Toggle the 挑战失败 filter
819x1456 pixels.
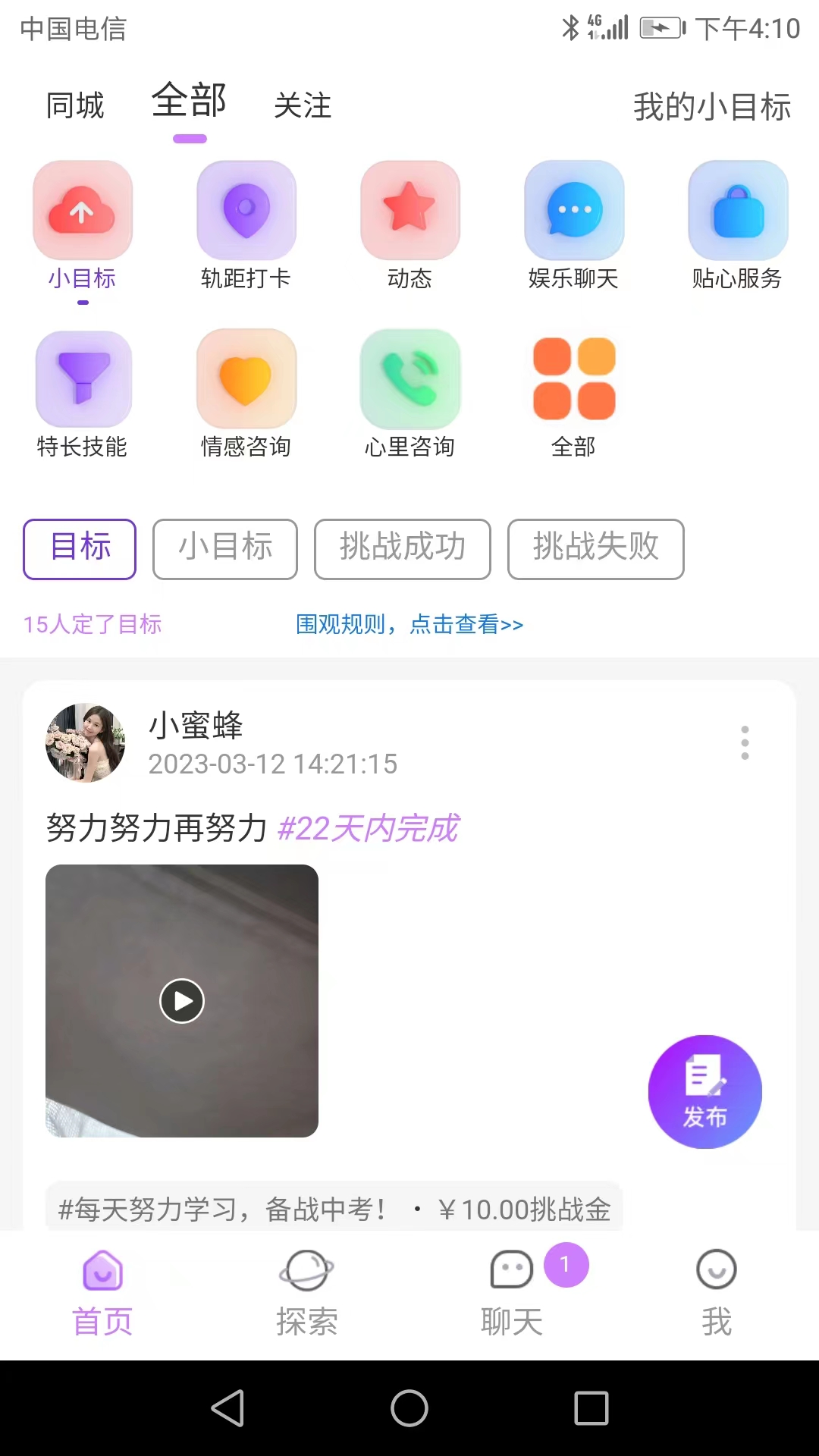pyautogui.click(x=595, y=549)
